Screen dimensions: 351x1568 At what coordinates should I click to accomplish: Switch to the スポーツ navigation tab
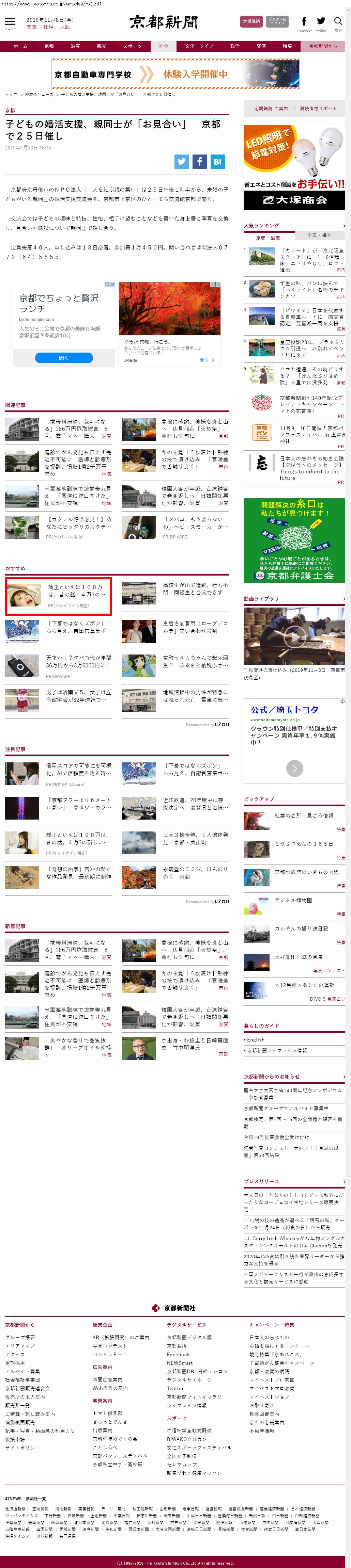(x=132, y=46)
